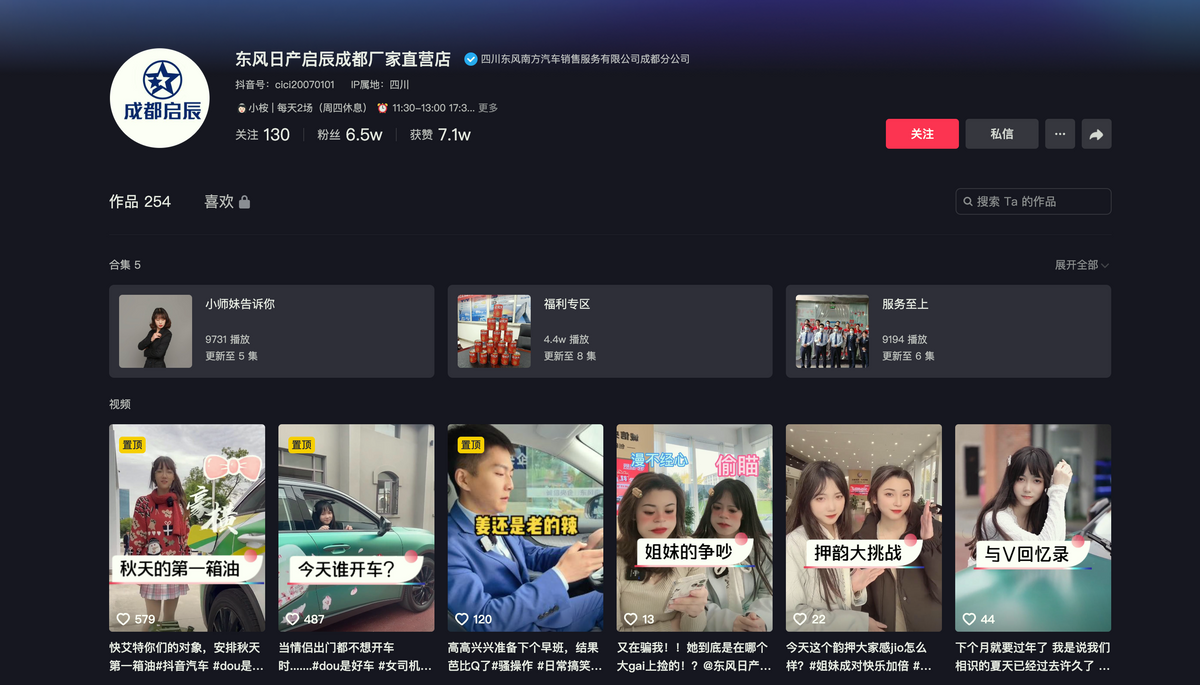Play the 姜还是老的辣 video
Screen dimensions: 1200x685
525,528
